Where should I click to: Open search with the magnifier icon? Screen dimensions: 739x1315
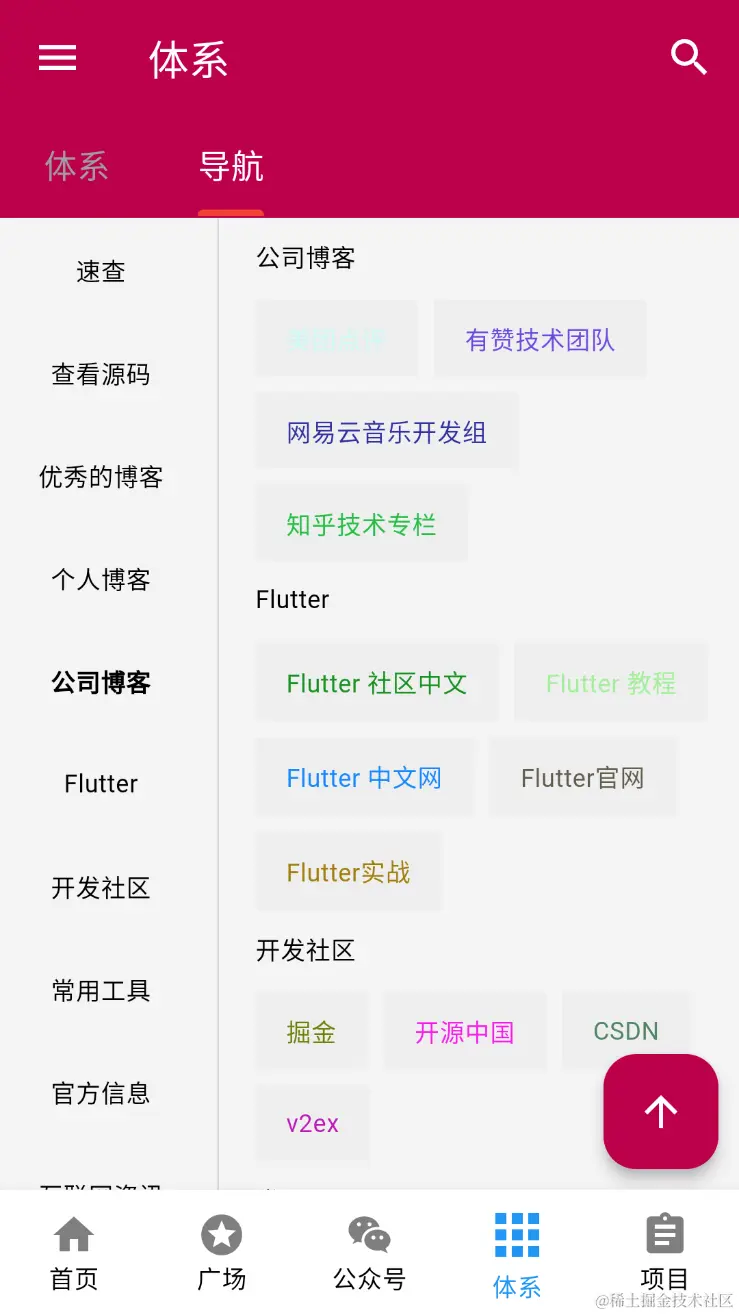click(x=689, y=57)
